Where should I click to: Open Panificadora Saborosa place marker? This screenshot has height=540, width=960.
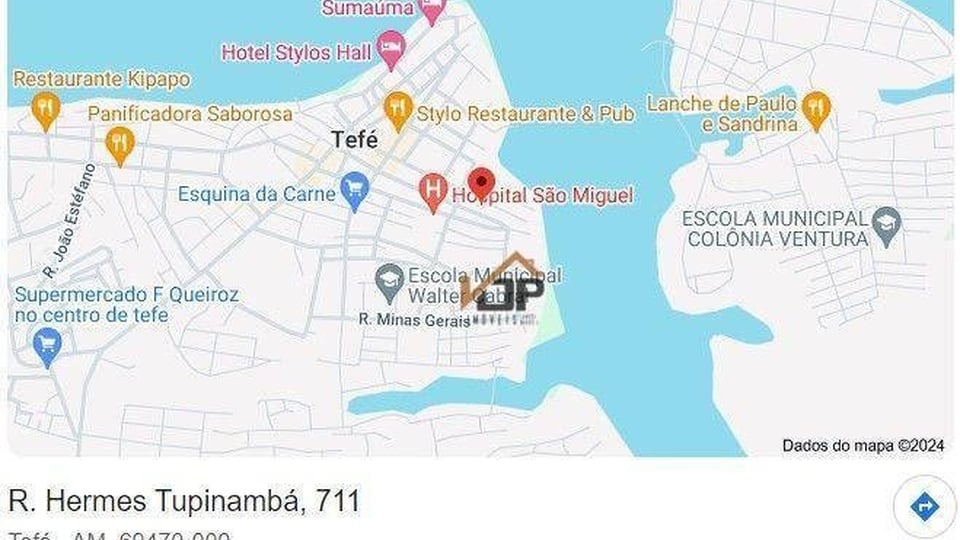pos(120,144)
